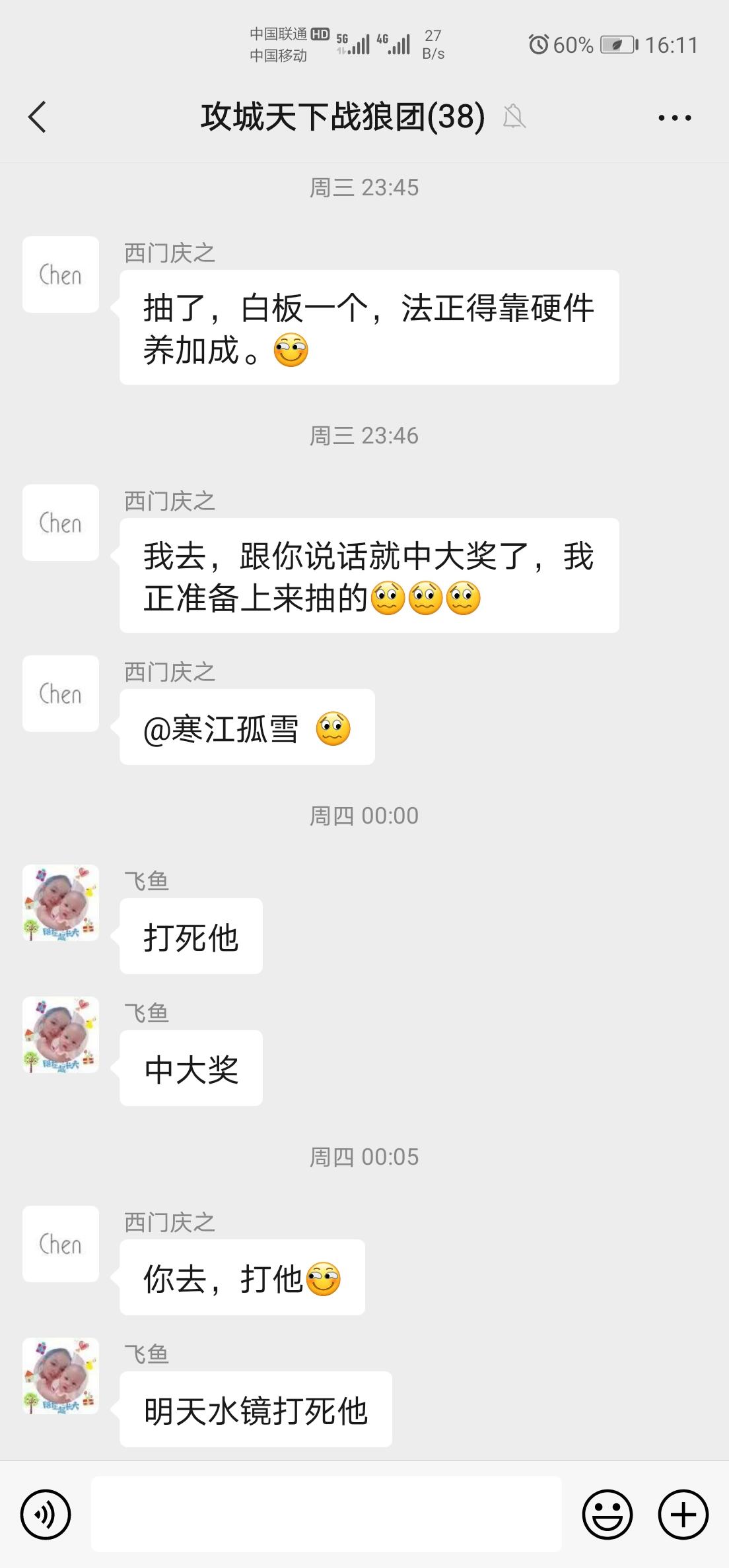The width and height of the screenshot is (729, 1568).
Task: Go back to the chat list
Action: click(x=38, y=117)
